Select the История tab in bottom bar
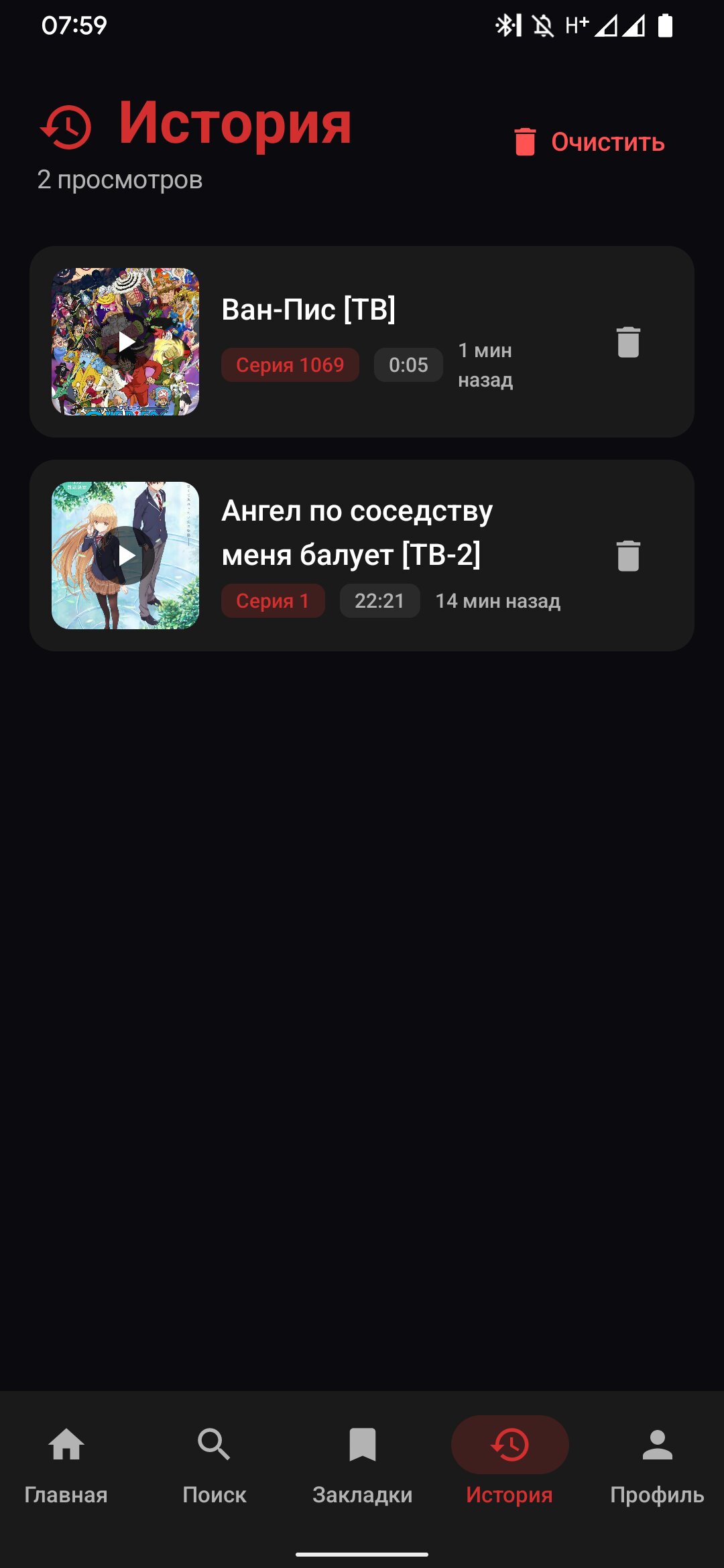The image size is (724, 1568). pos(509,1465)
